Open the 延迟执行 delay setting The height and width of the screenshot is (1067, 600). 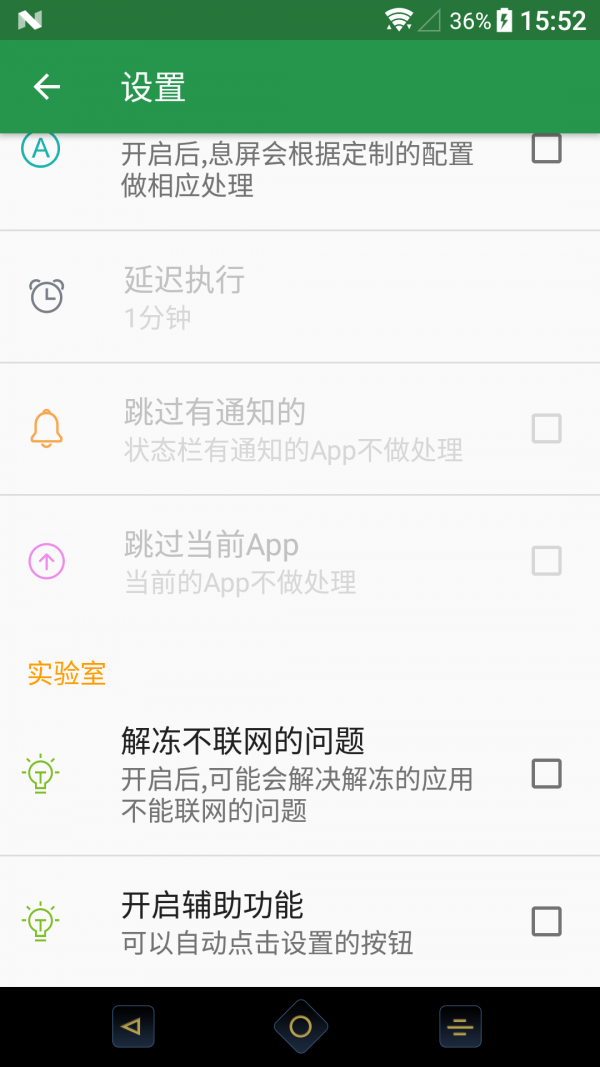pos(300,297)
